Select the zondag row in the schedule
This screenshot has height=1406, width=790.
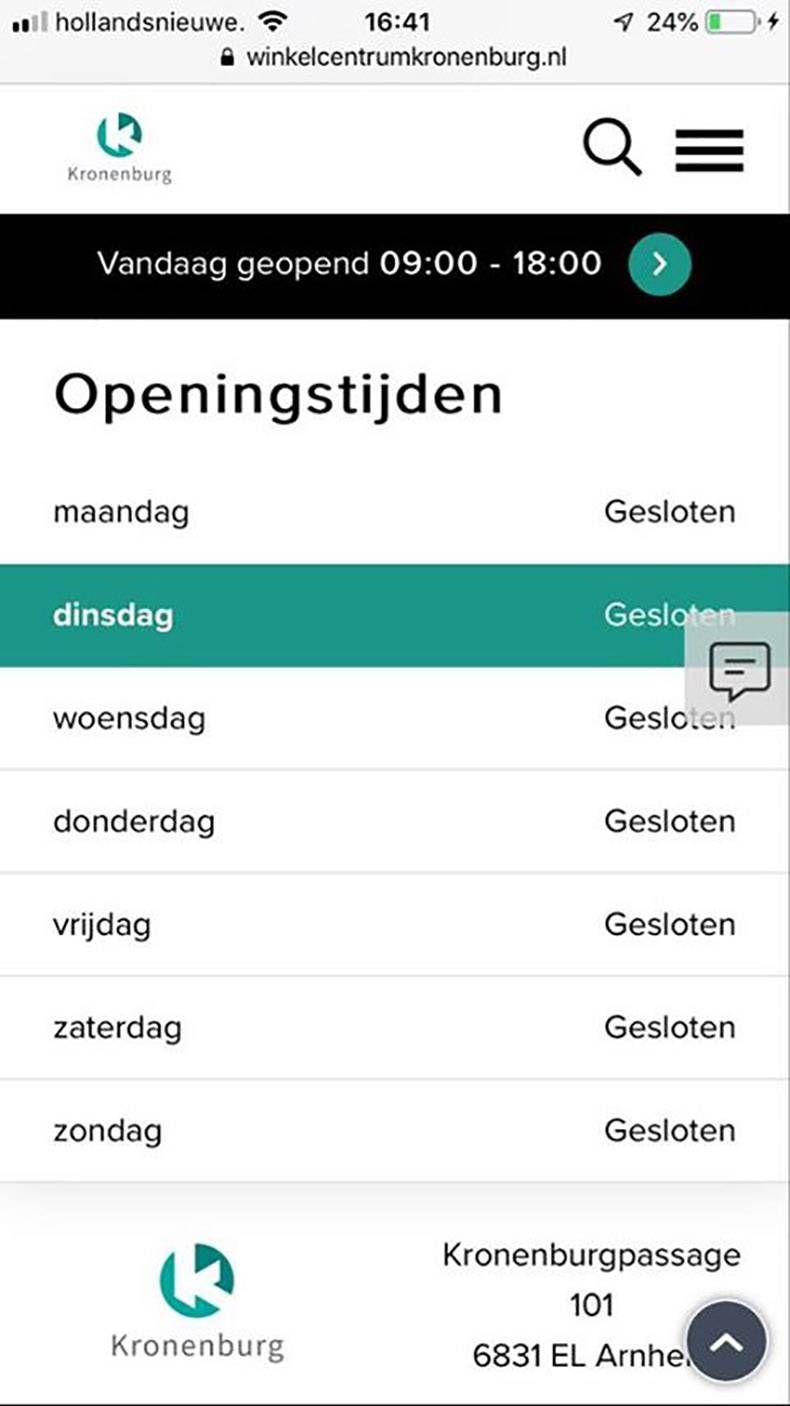click(x=395, y=1131)
